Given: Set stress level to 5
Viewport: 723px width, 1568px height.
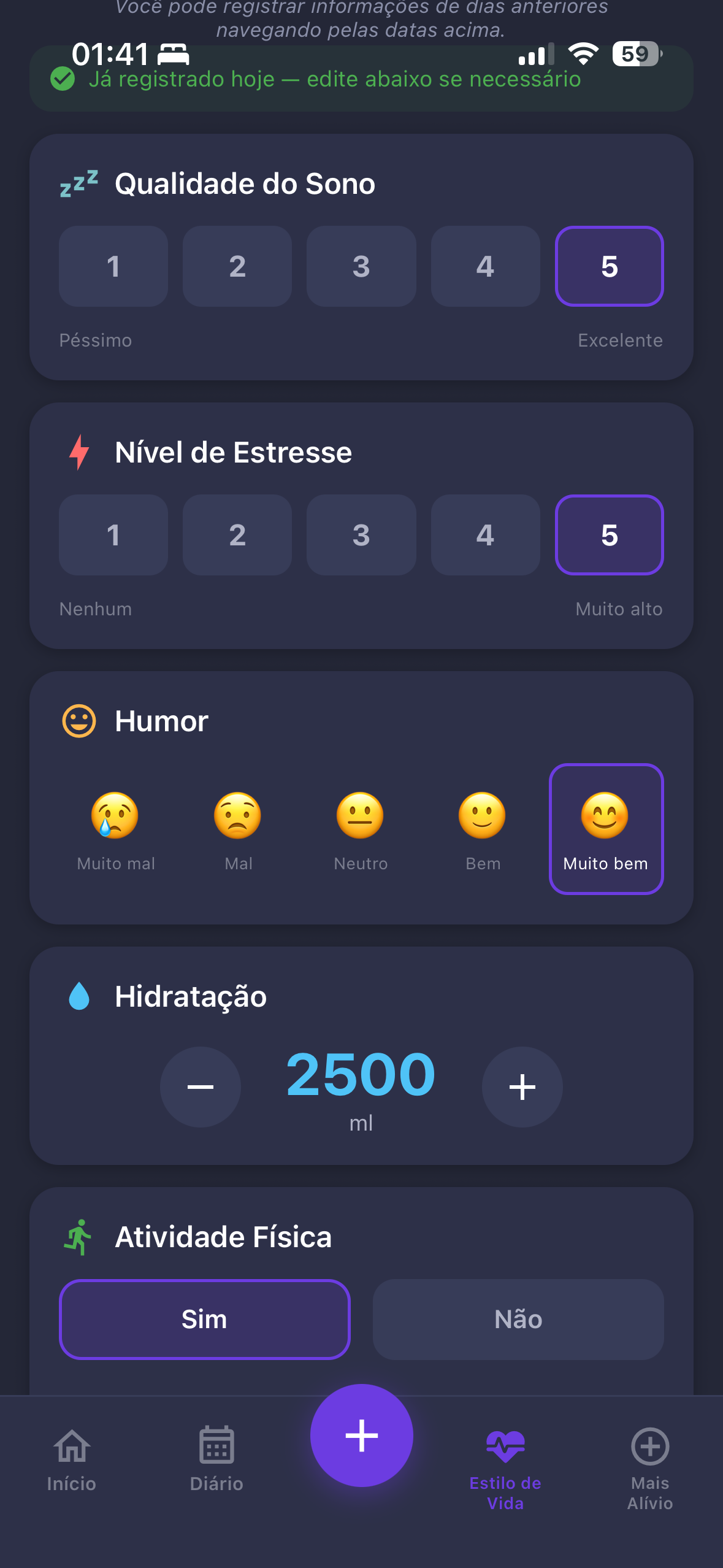Looking at the screenshot, I should [x=608, y=535].
